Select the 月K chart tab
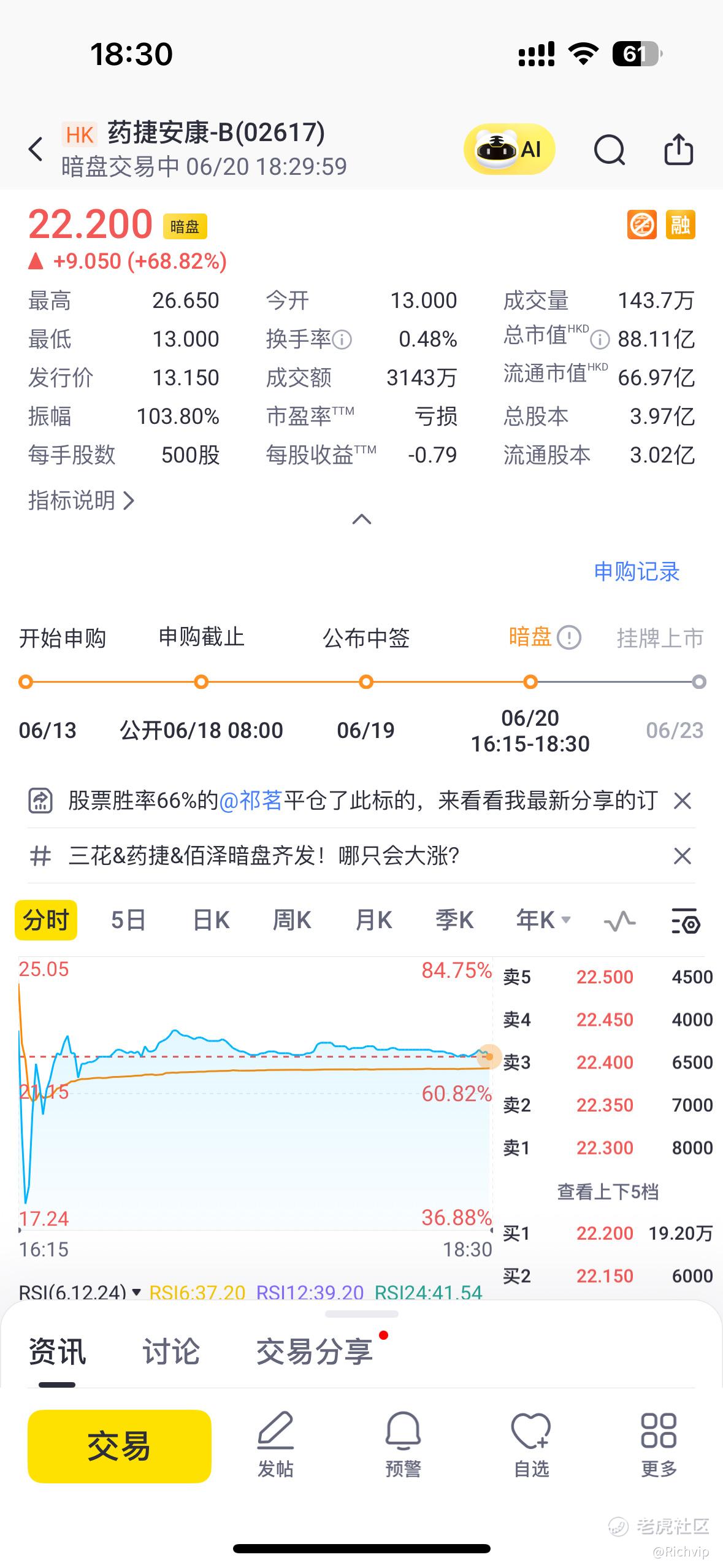Screen dimensions: 723x1568 373,920
